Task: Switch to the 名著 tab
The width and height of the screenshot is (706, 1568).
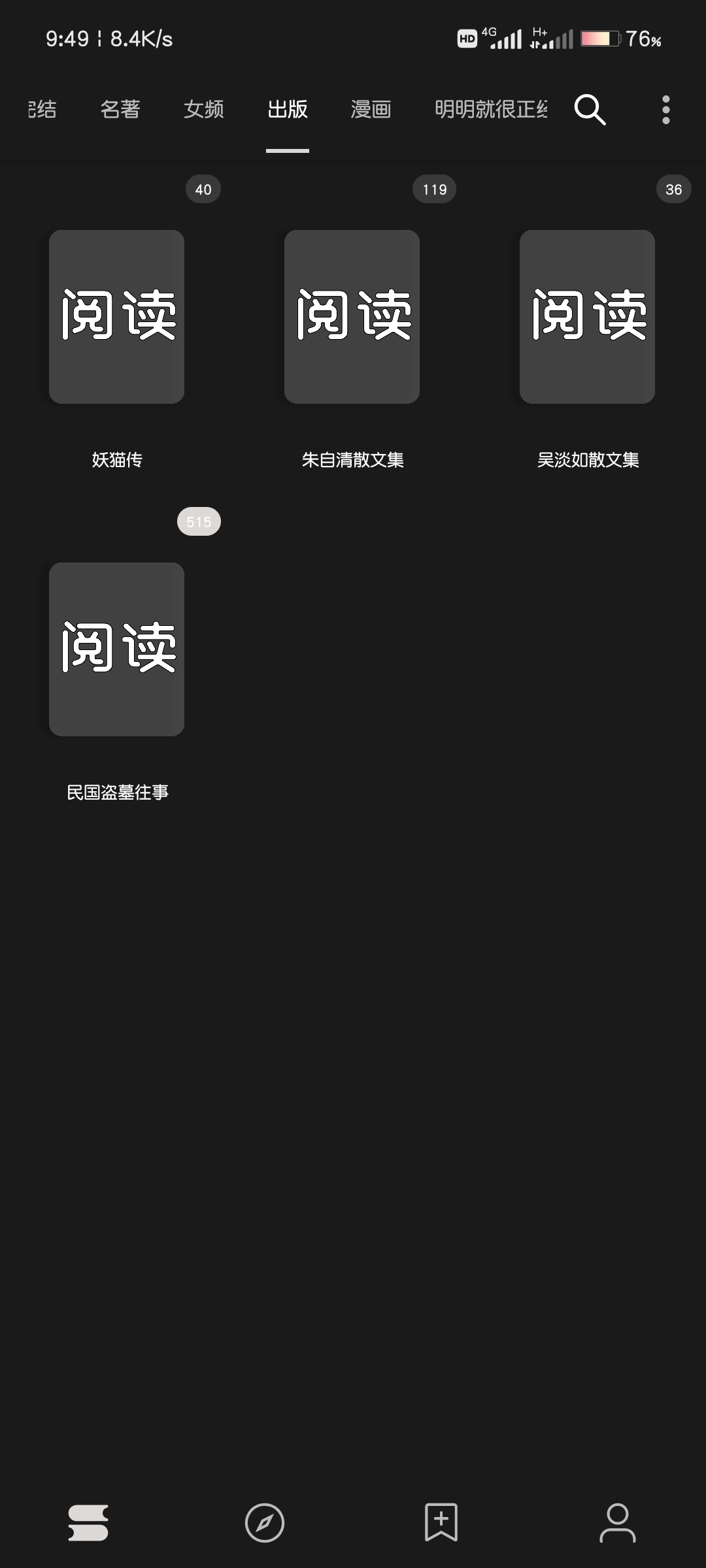Action: click(120, 109)
